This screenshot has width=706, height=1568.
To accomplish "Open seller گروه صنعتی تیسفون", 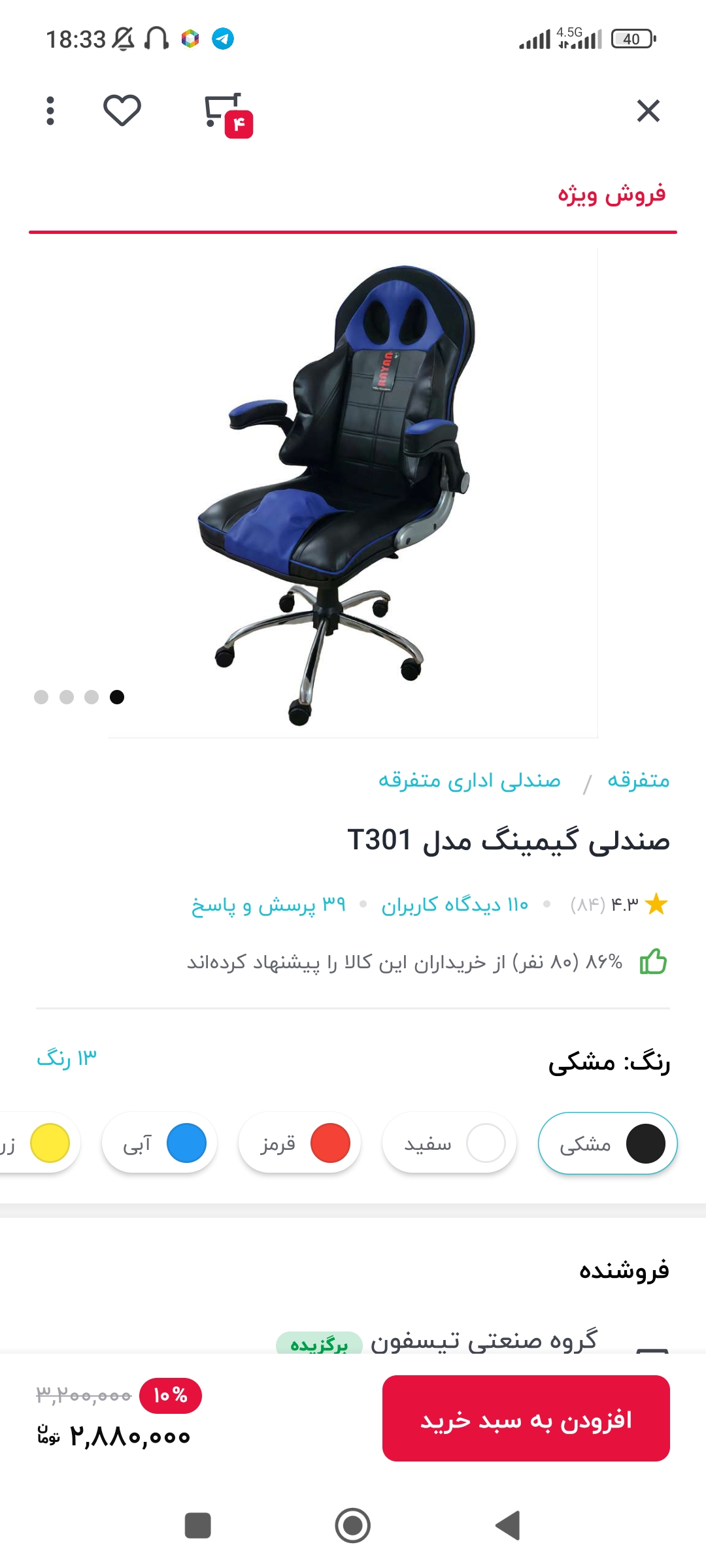I will (x=484, y=1339).
